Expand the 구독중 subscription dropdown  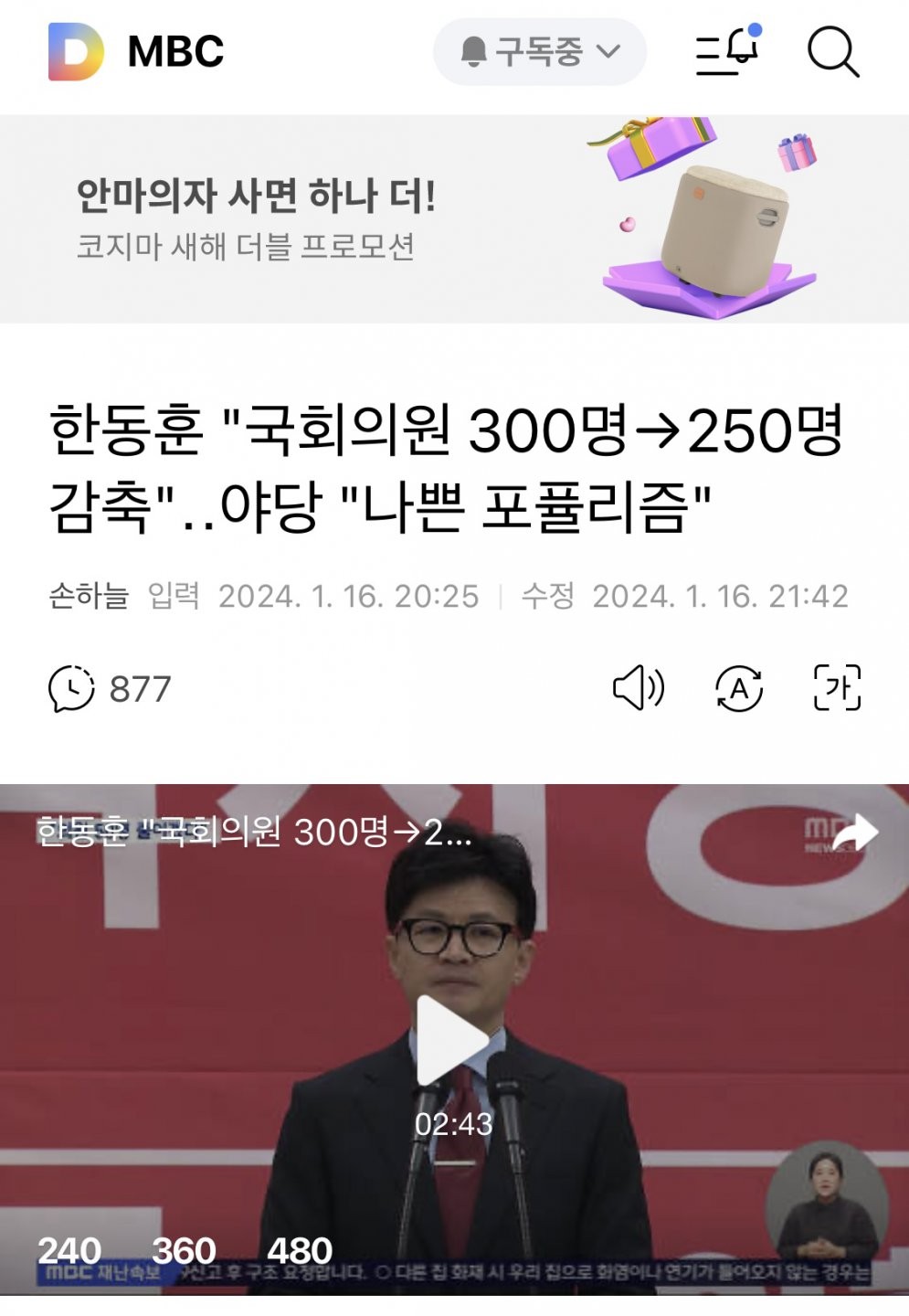540,52
